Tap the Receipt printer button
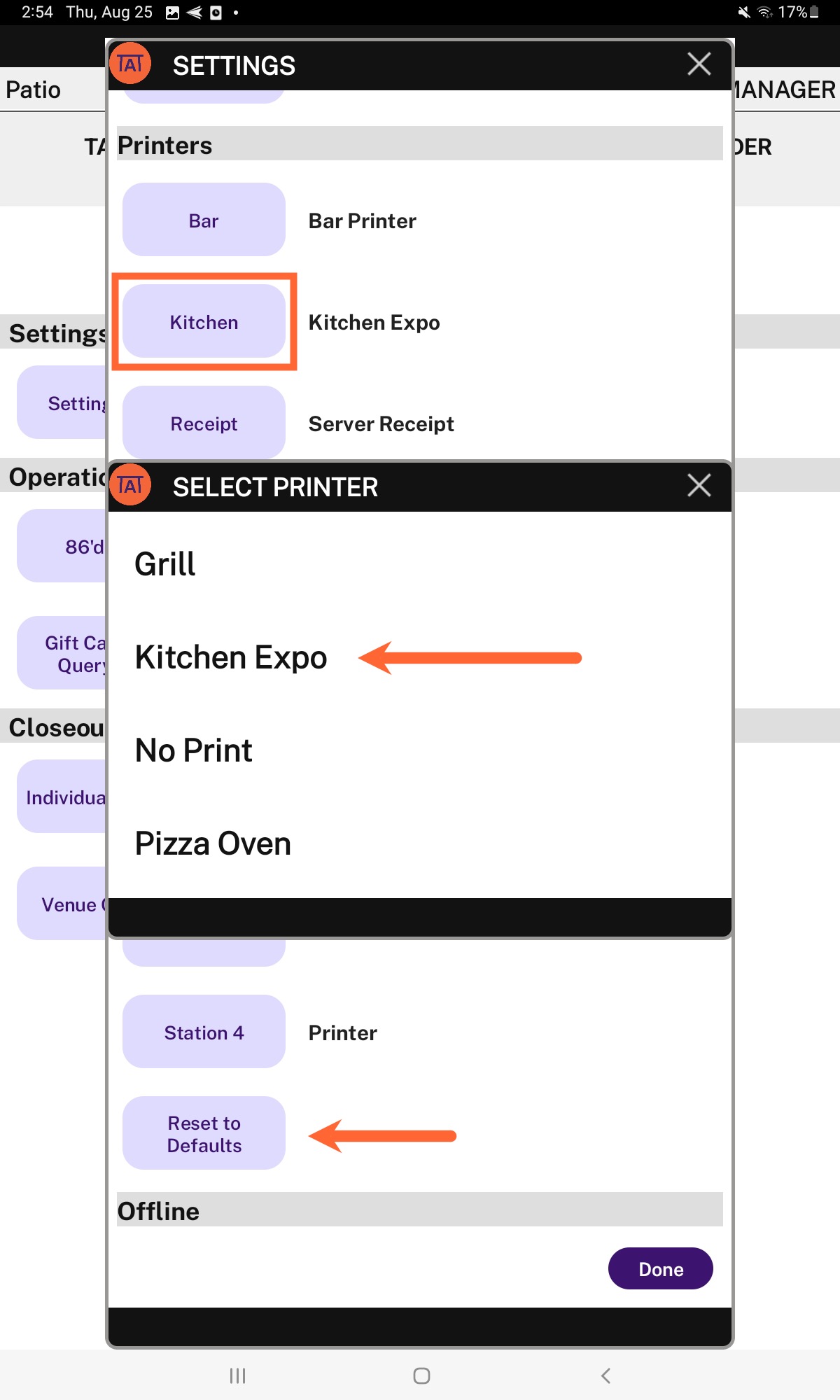Screen dimensions: 840x1400 pyautogui.click(x=204, y=423)
